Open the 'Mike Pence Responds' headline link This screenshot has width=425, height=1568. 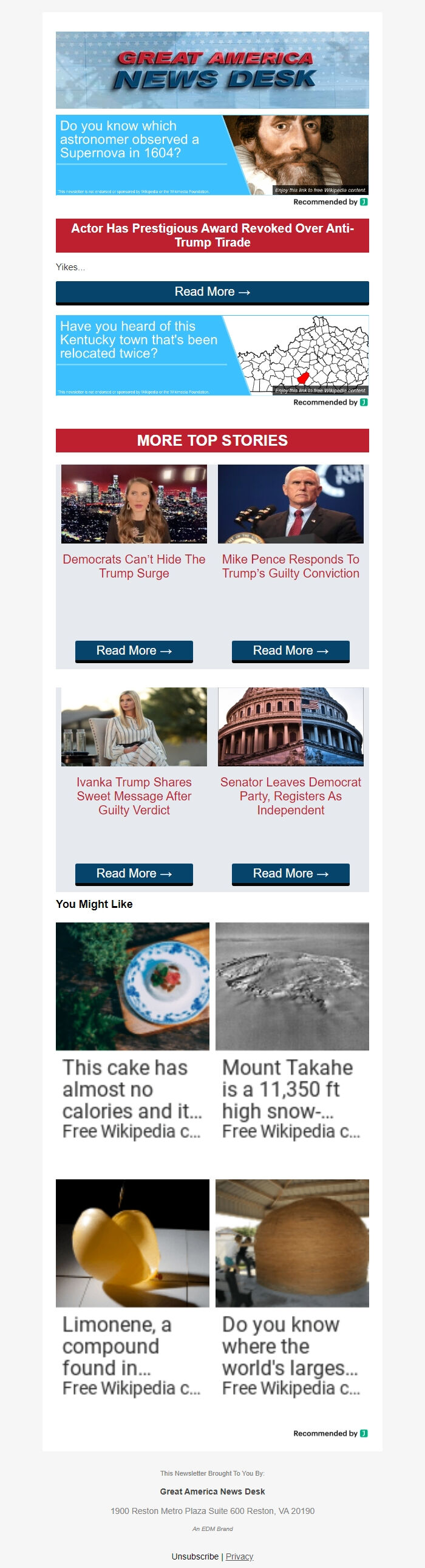tap(290, 566)
